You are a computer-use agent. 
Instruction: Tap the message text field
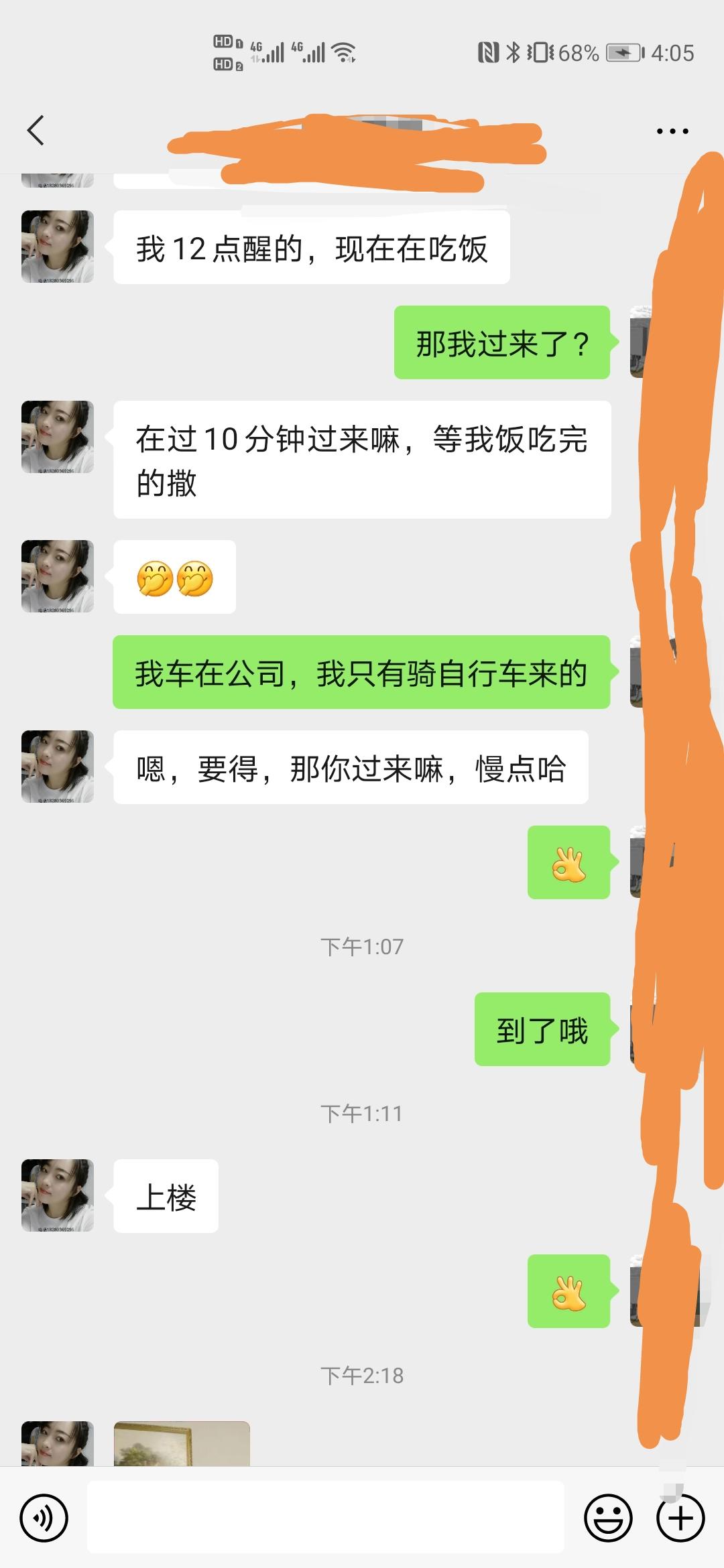326,1517
